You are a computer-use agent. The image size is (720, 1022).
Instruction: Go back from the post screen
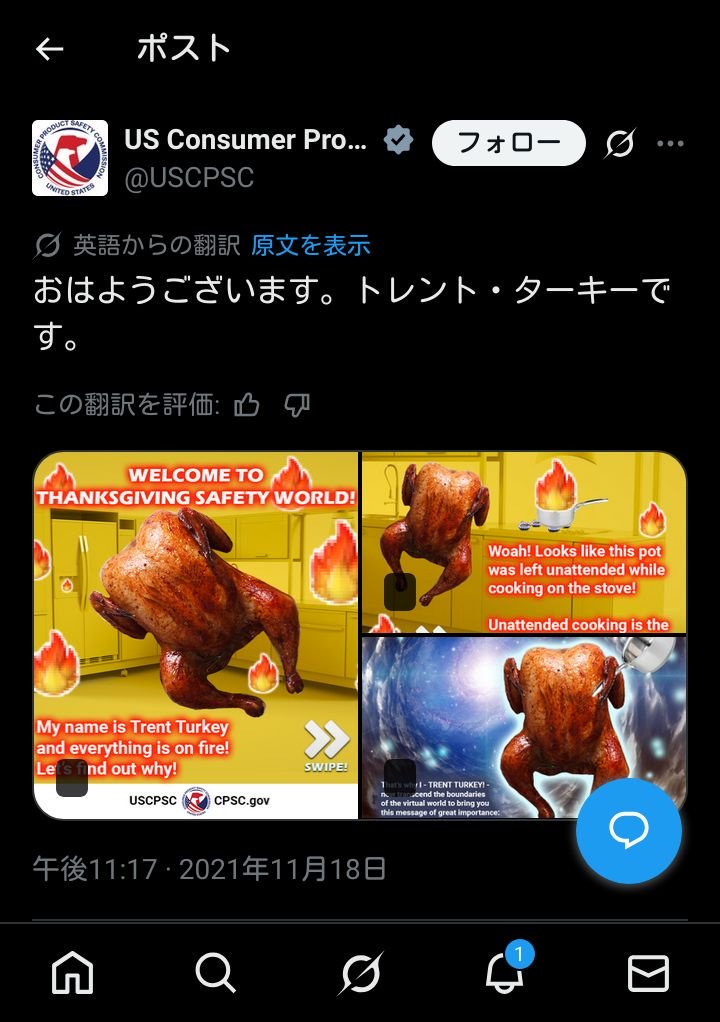coord(49,49)
